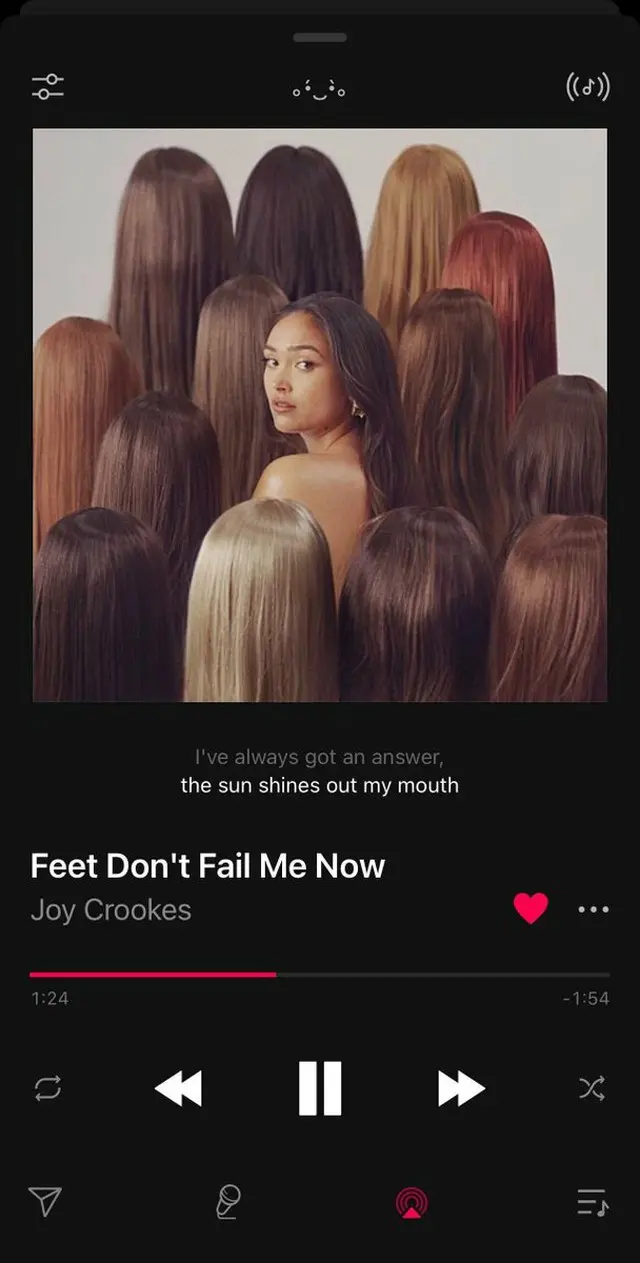The image size is (640, 1263).
Task: Open the equalizer settings sliders icon
Action: pos(47,87)
